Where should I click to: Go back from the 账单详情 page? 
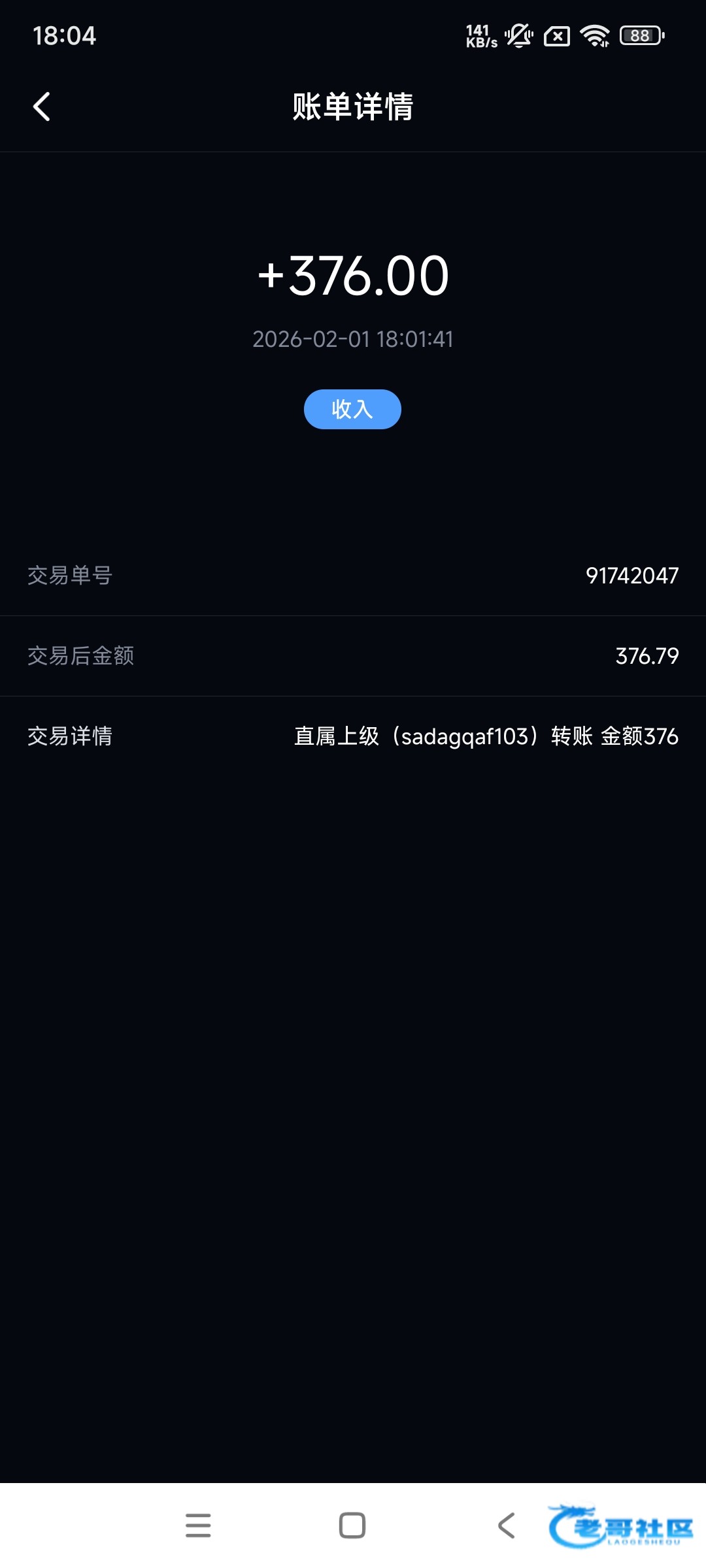(x=42, y=106)
